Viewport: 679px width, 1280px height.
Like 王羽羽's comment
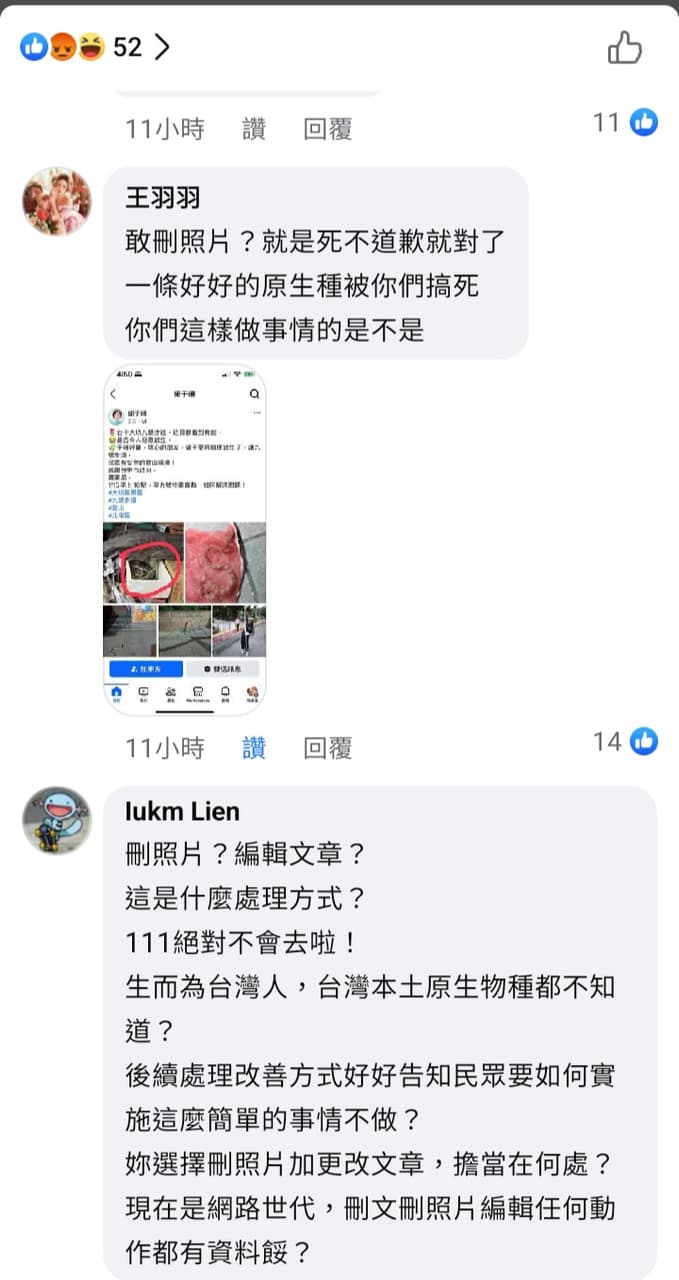(254, 748)
